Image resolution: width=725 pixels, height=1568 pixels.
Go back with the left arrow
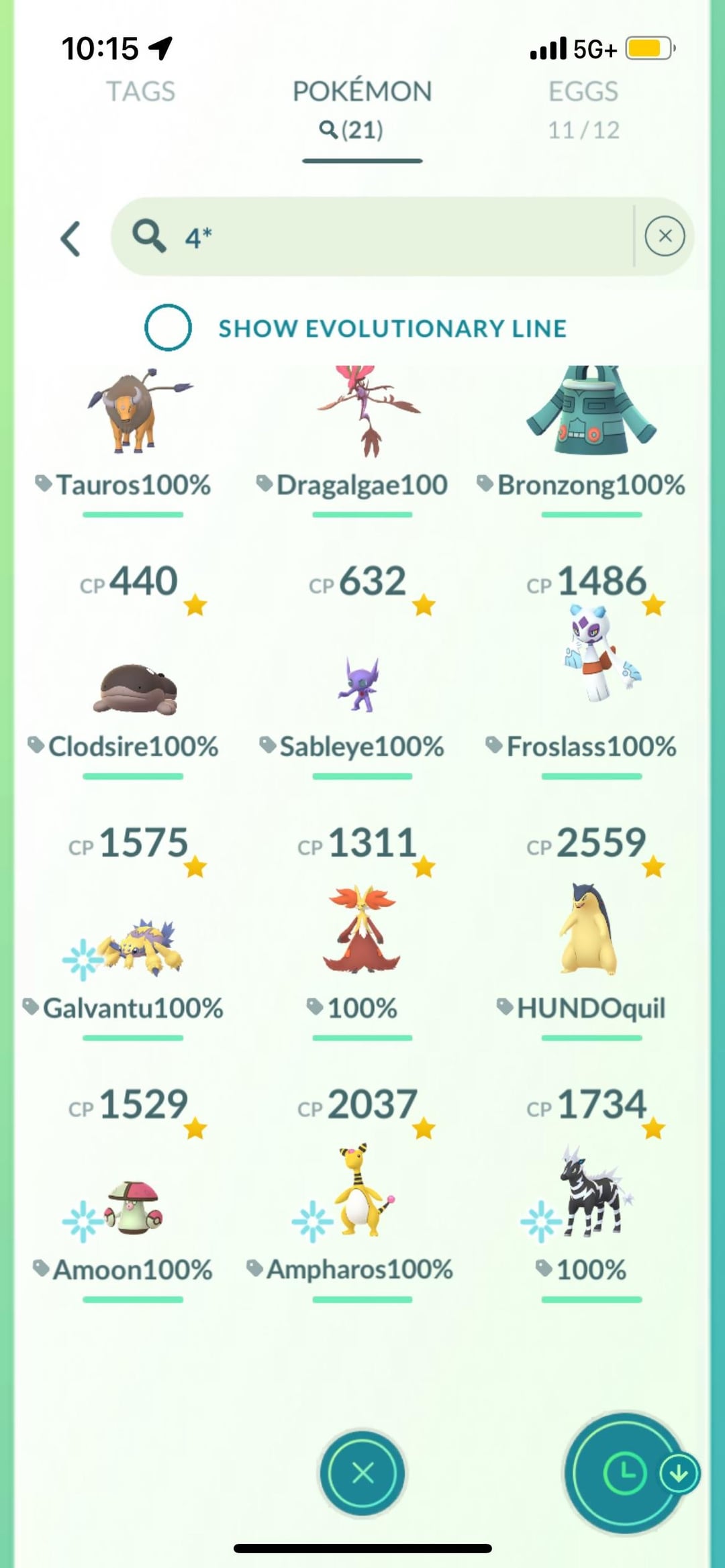click(70, 239)
